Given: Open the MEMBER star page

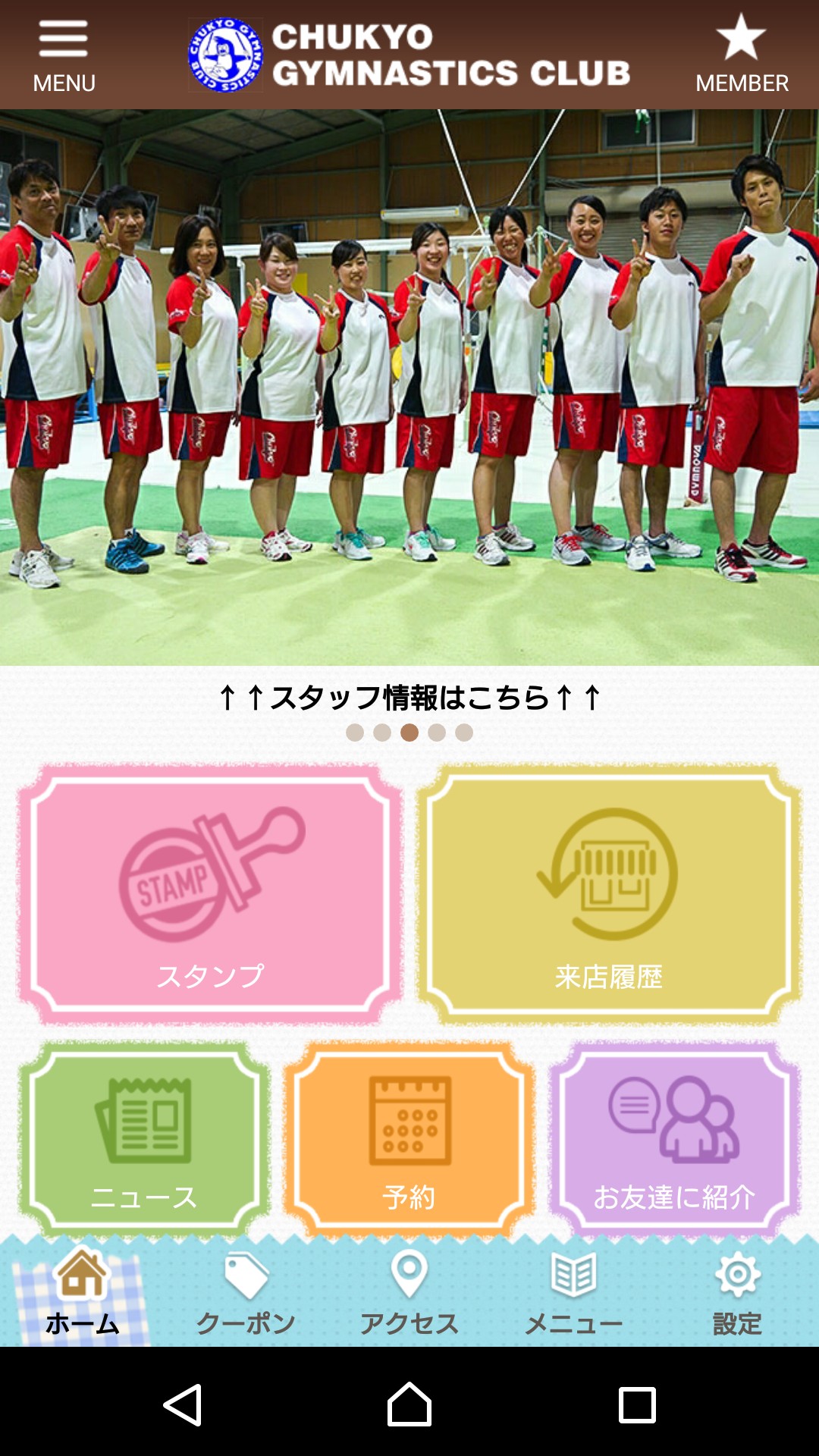Looking at the screenshot, I should (742, 56).
